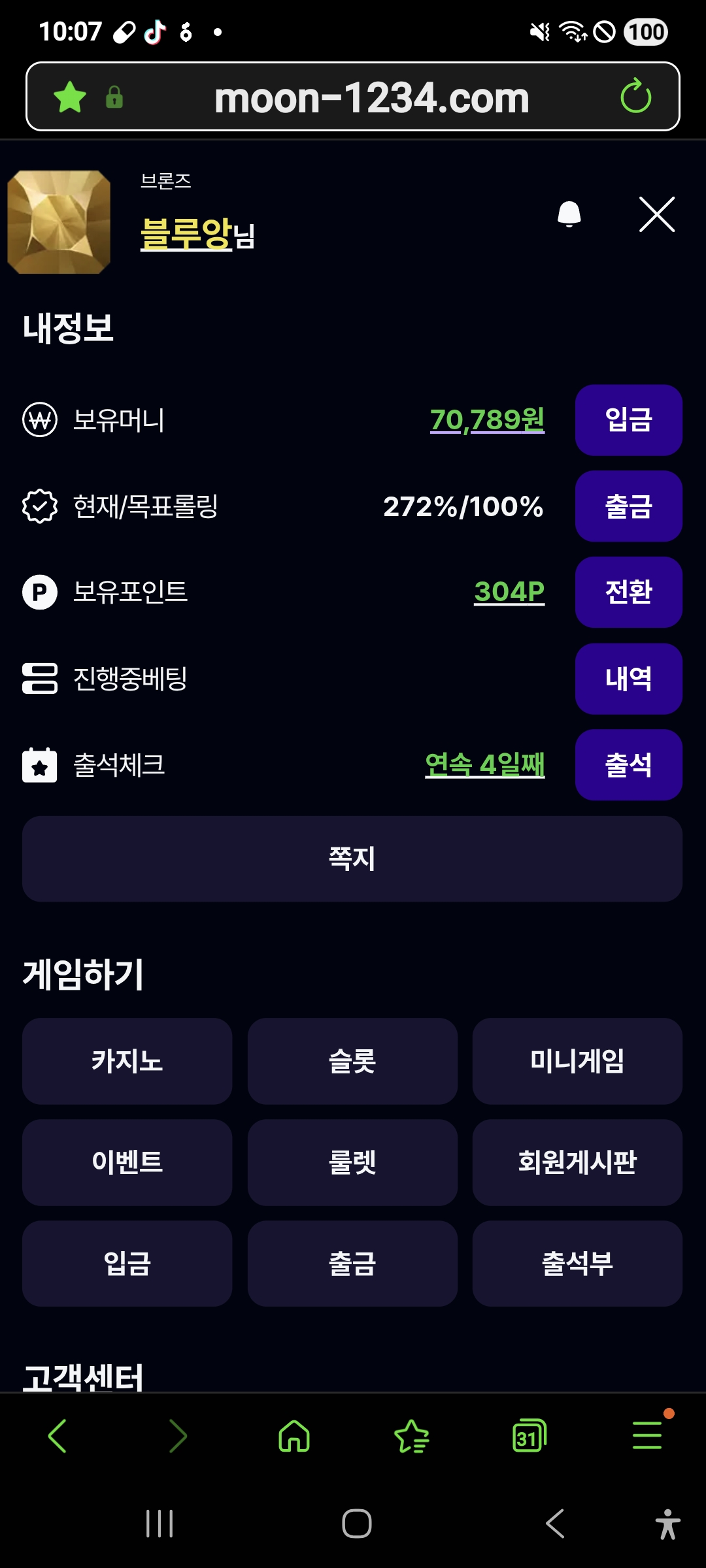Screen dimensions: 706x1568
Task: Open the 회원게시판 board
Action: click(577, 1162)
